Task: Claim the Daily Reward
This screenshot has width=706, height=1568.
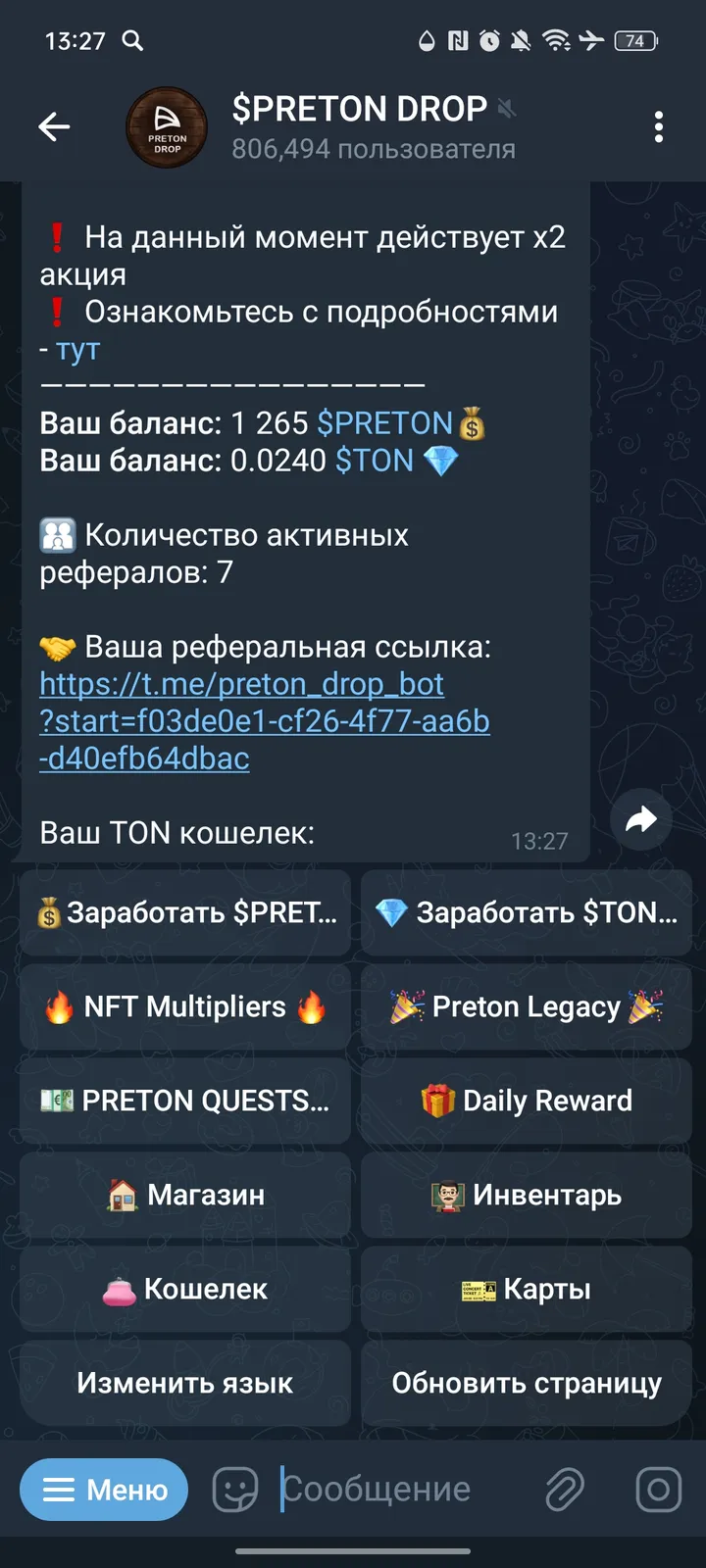Action: pos(526,1101)
